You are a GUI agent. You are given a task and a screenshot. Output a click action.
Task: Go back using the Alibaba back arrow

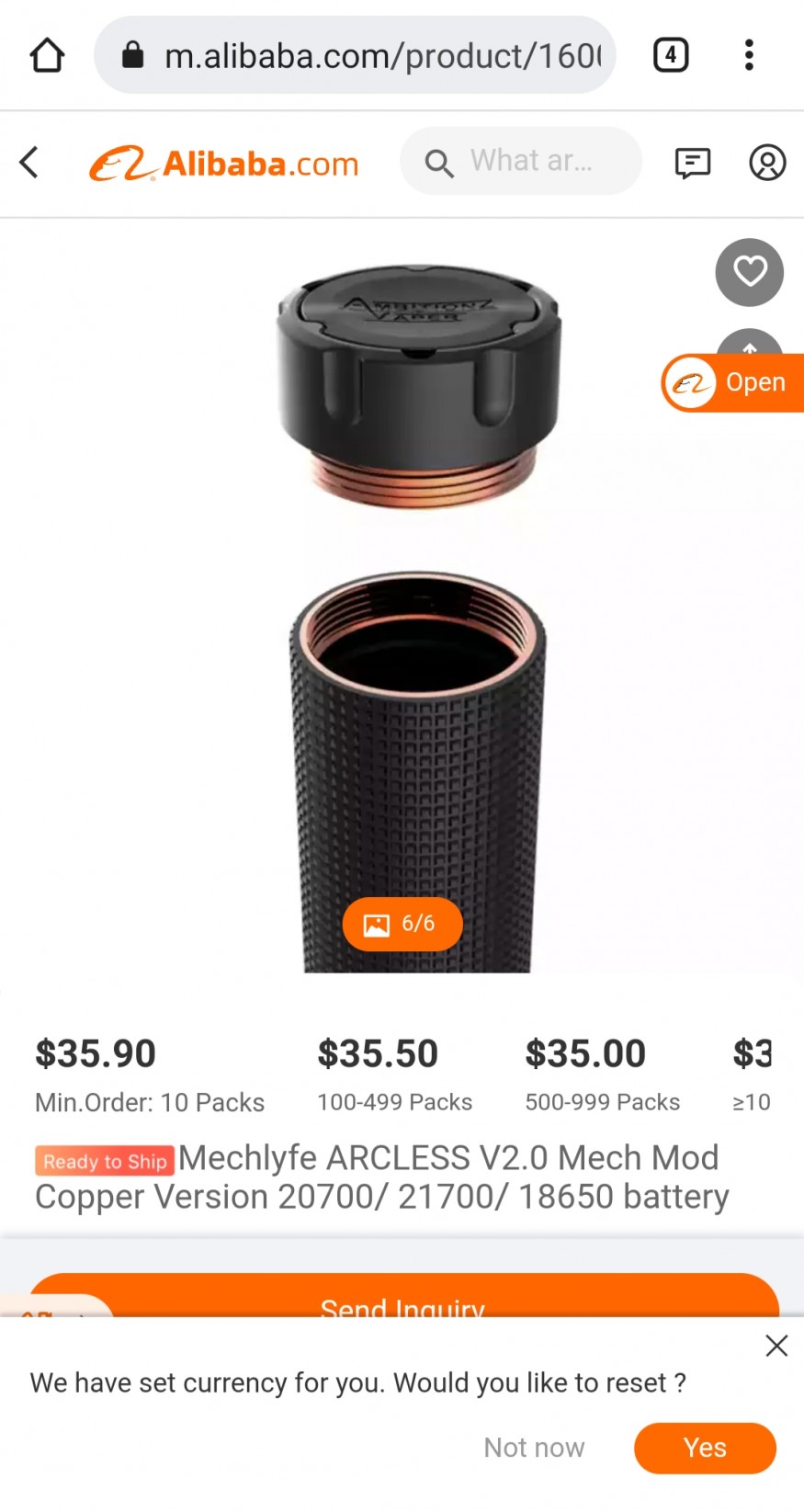tap(29, 163)
